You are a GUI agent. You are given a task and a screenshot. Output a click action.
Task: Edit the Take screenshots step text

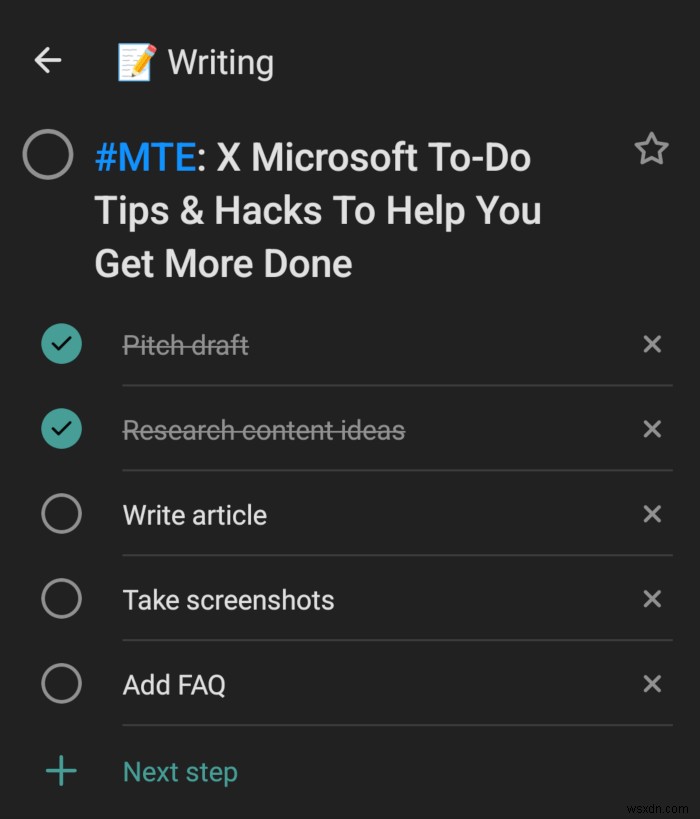pyautogui.click(x=228, y=601)
